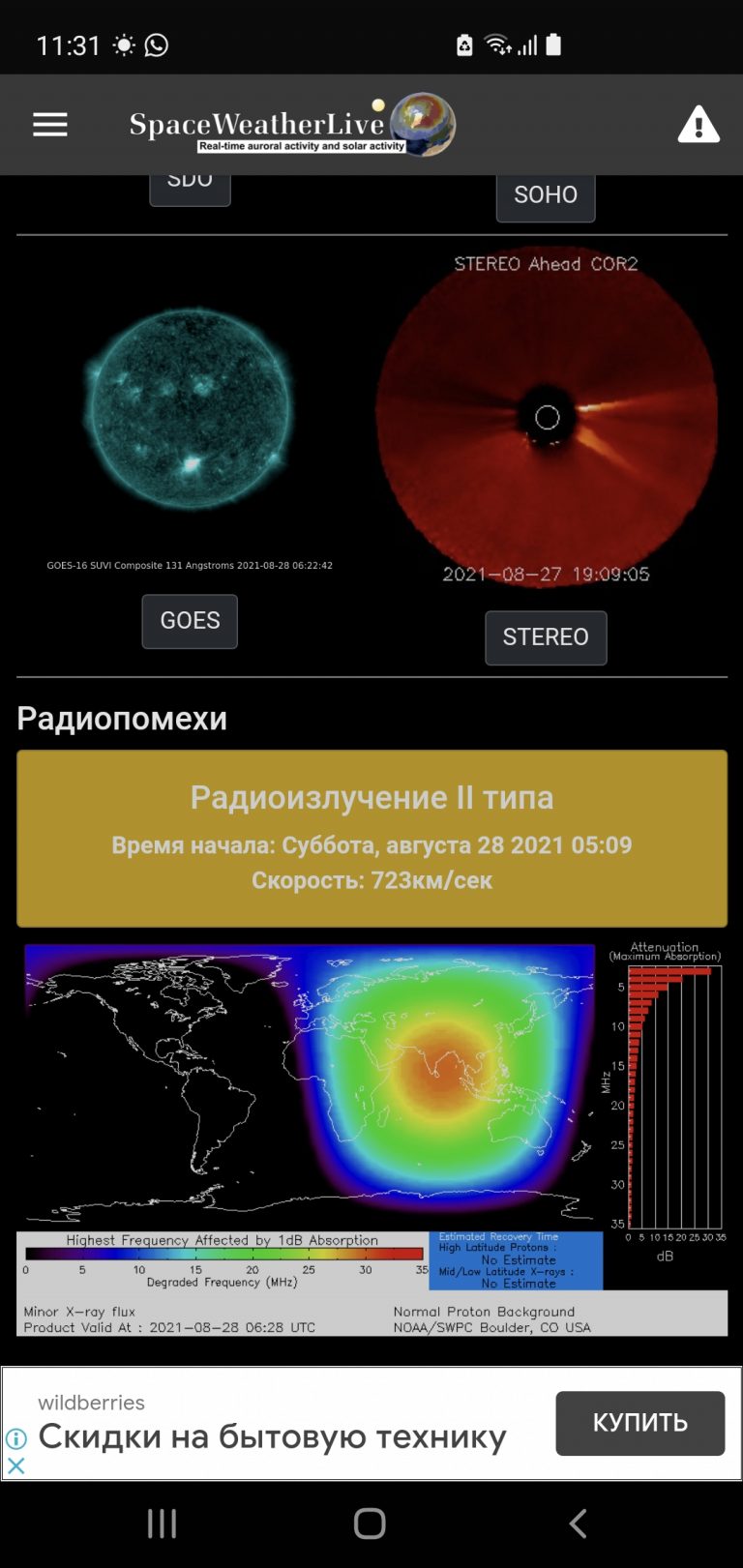
Task: Open the ad info icon
Action: click(x=15, y=1438)
